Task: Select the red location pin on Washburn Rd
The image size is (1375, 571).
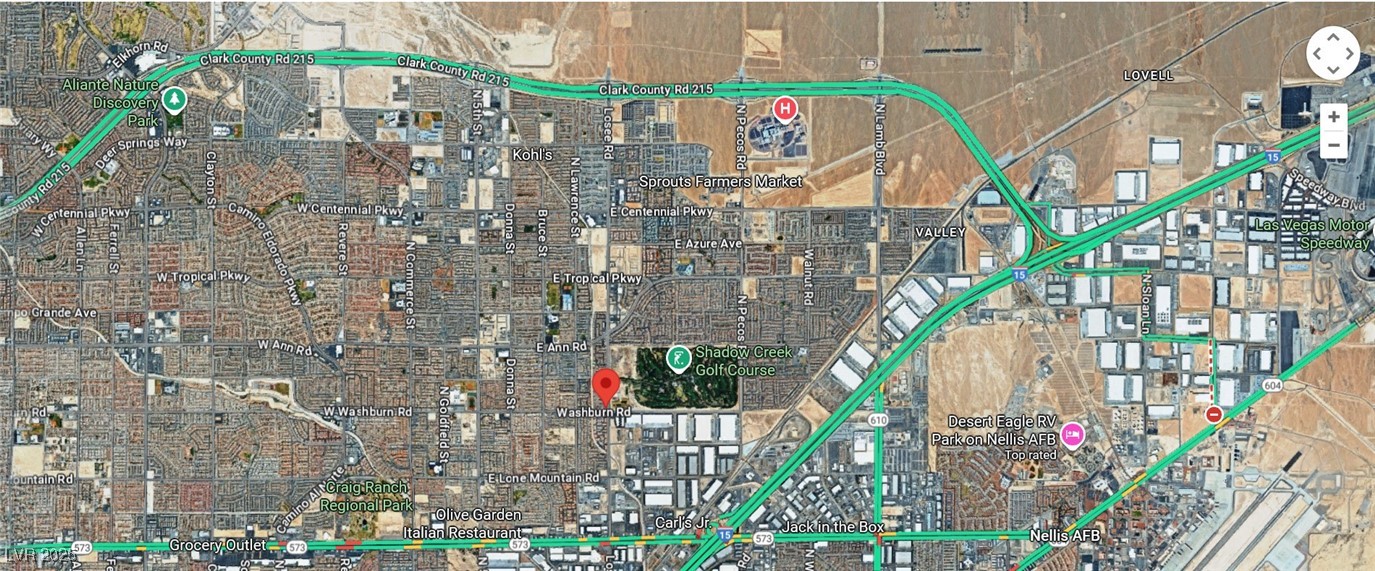Action: pyautogui.click(x=605, y=385)
